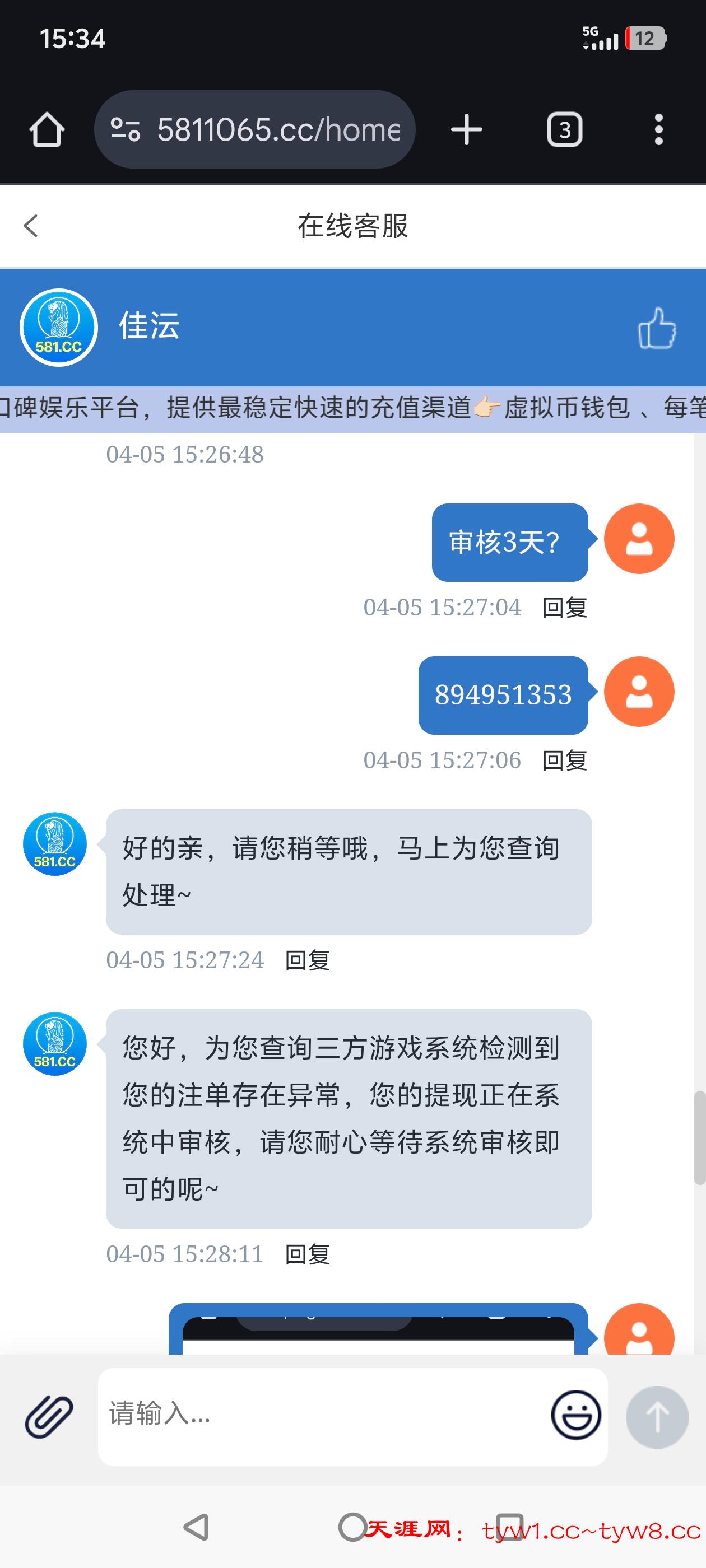Open the emoji picker

[x=575, y=1415]
